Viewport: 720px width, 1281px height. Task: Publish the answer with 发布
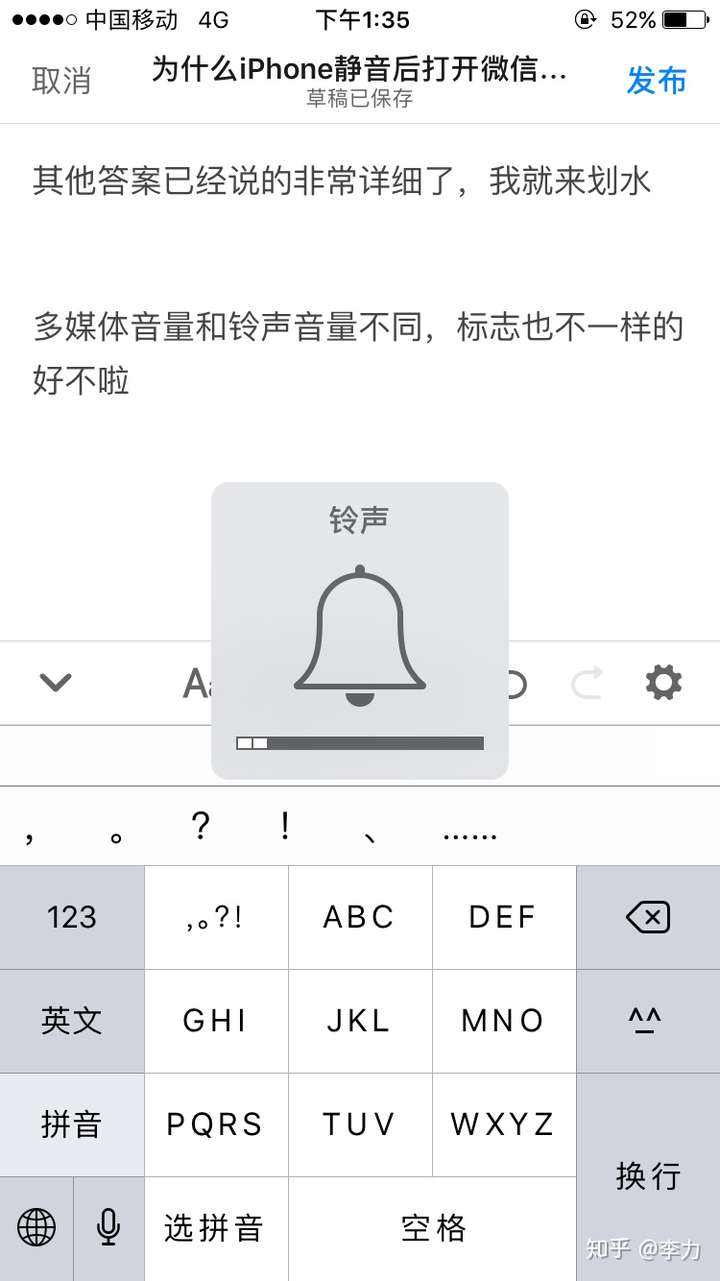point(656,82)
